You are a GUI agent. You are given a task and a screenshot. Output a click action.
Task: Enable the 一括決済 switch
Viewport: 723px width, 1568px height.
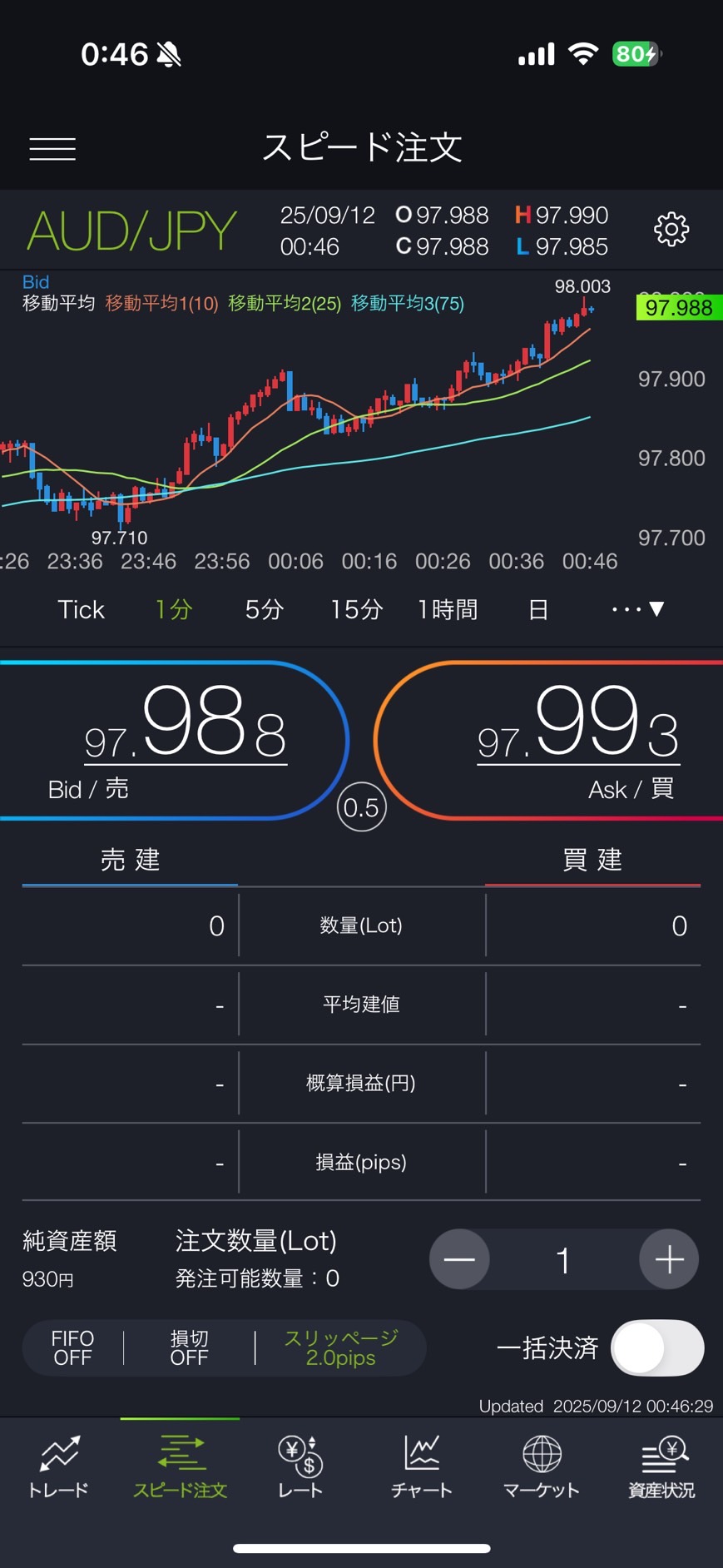coord(657,1347)
